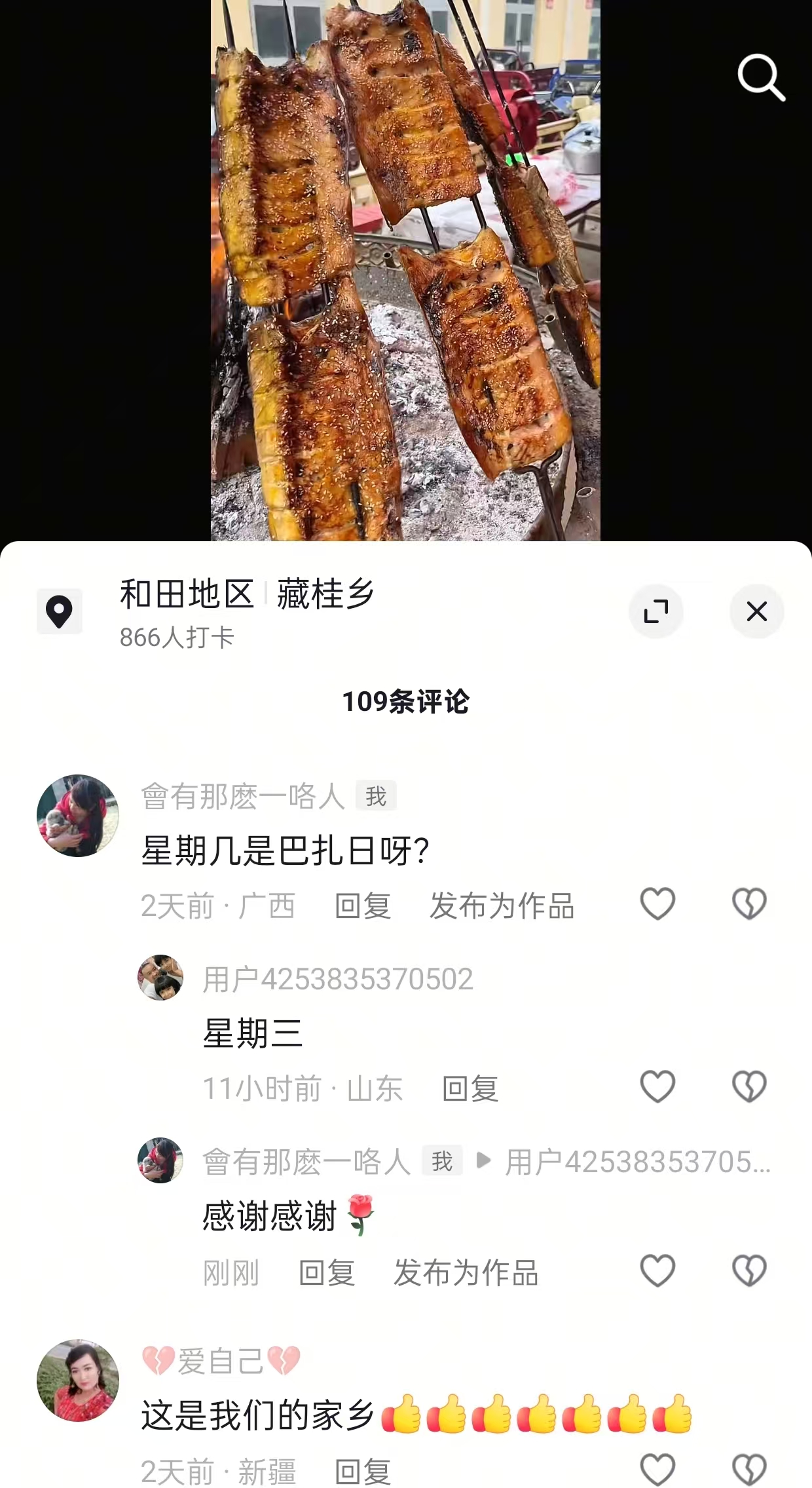Open the 和田地区 藏桂乡 location page
This screenshot has height=1488, width=812.
point(246,595)
